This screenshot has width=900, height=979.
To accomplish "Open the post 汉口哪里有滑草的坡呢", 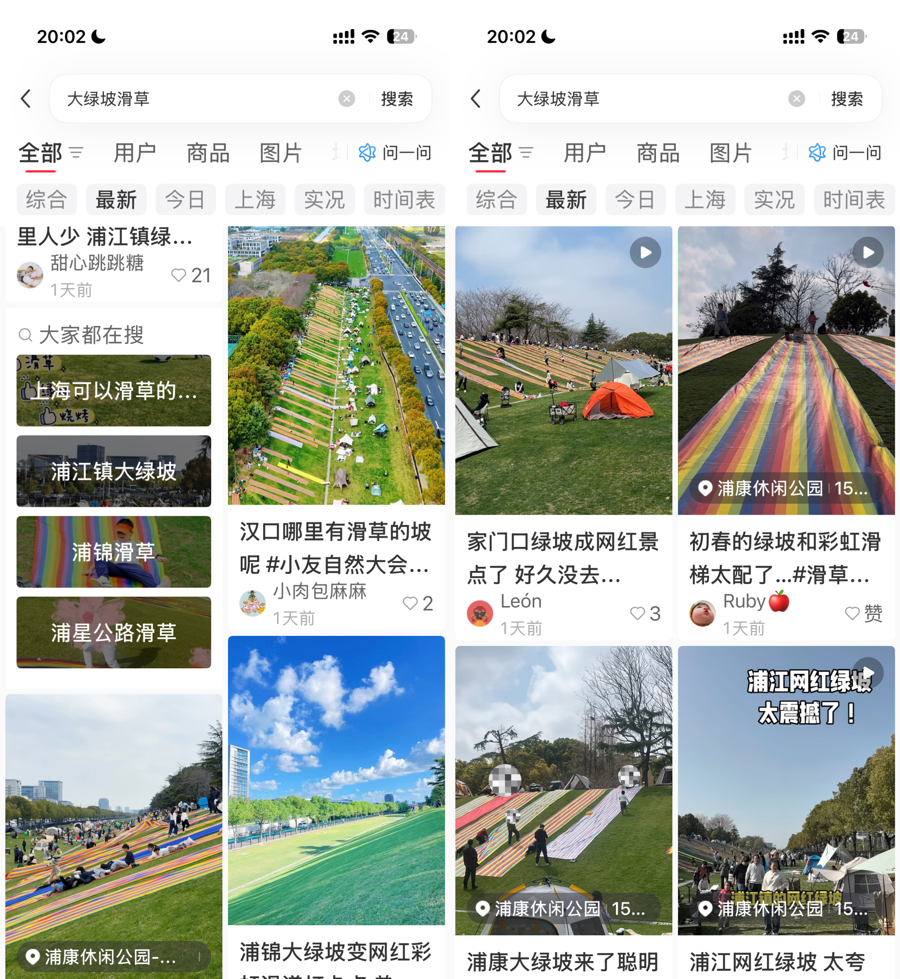I will (336, 547).
